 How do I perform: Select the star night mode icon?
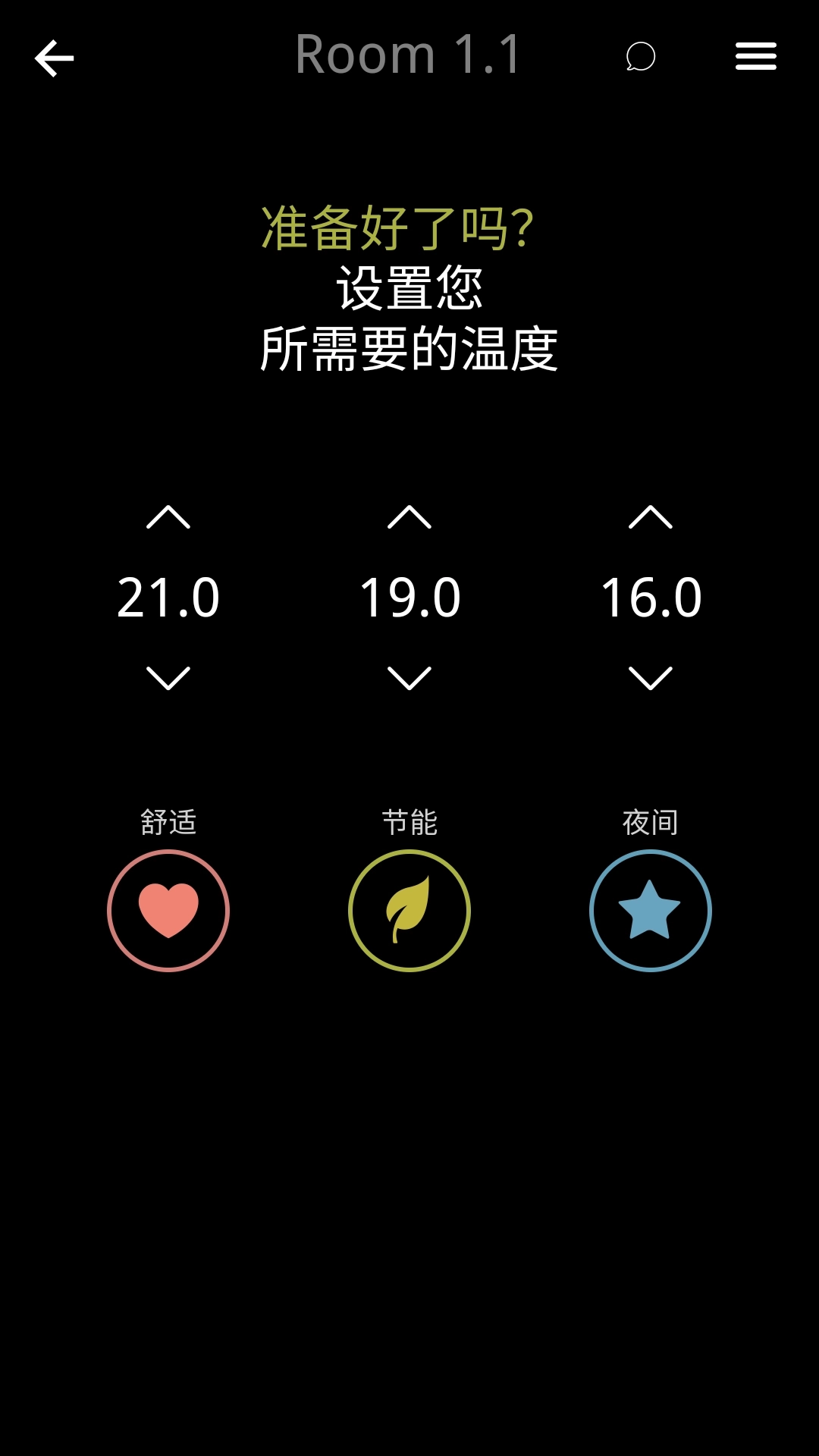(x=650, y=910)
